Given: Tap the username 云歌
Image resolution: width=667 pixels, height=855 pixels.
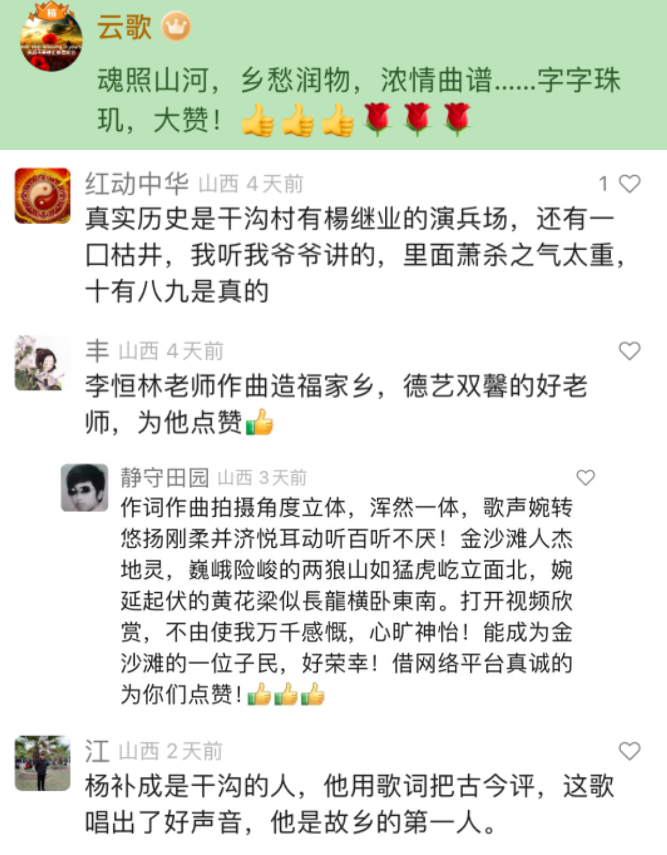Looking at the screenshot, I should (x=125, y=27).
